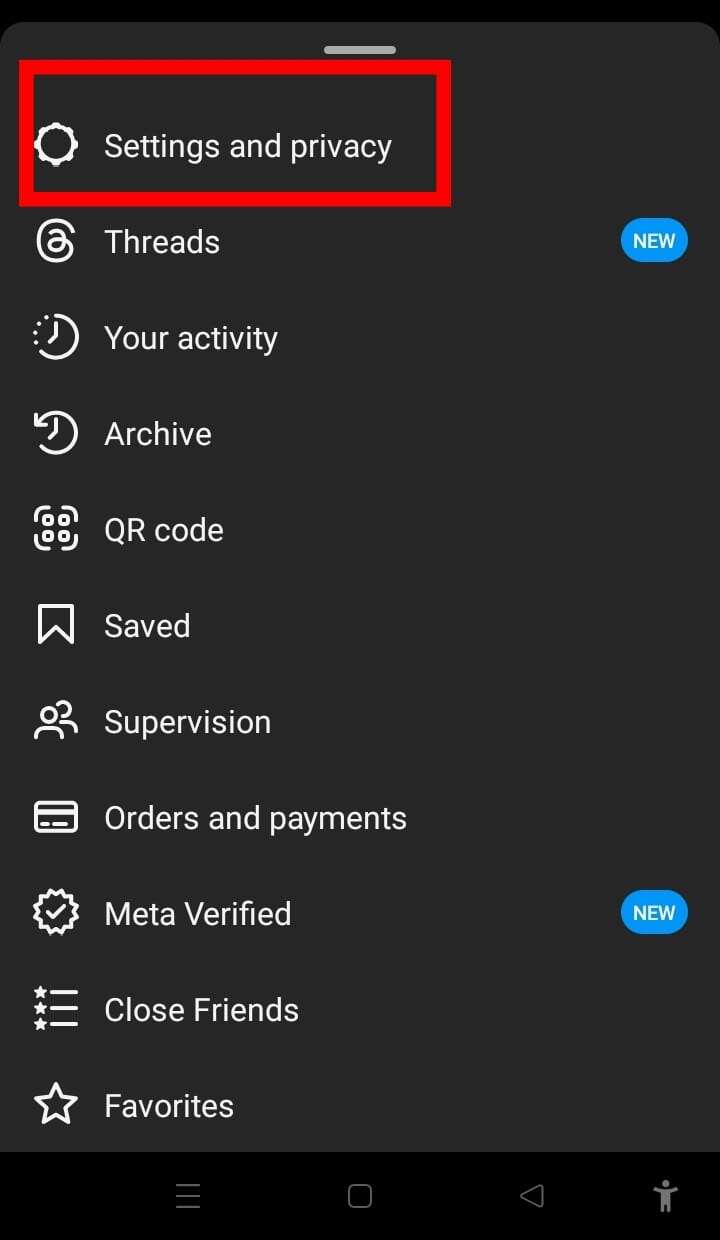This screenshot has width=720, height=1240.
Task: Click the Your activity clock icon
Action: (56, 337)
